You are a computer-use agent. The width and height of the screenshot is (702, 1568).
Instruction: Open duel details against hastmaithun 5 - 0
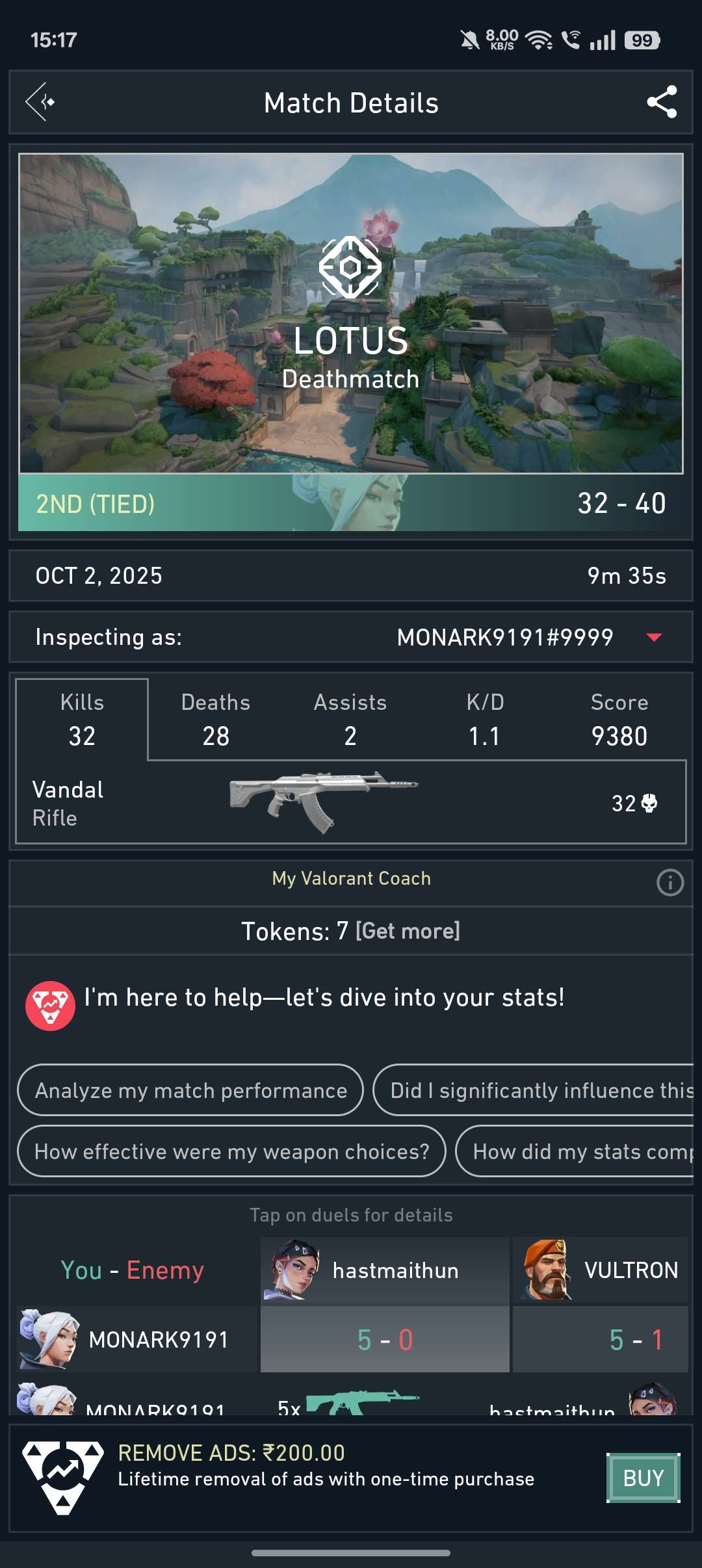[385, 1340]
